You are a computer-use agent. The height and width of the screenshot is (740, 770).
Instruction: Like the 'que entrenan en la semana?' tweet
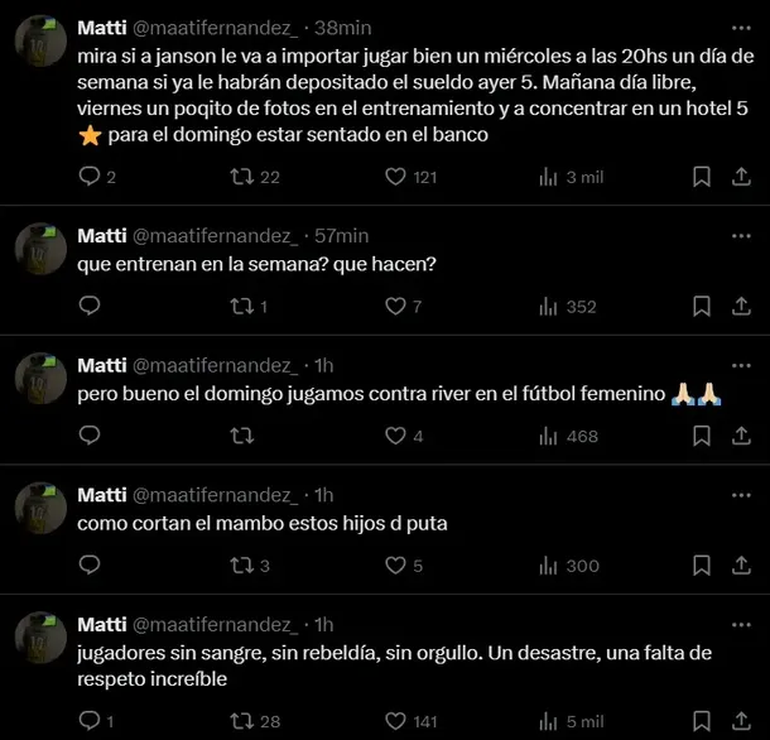tap(397, 306)
